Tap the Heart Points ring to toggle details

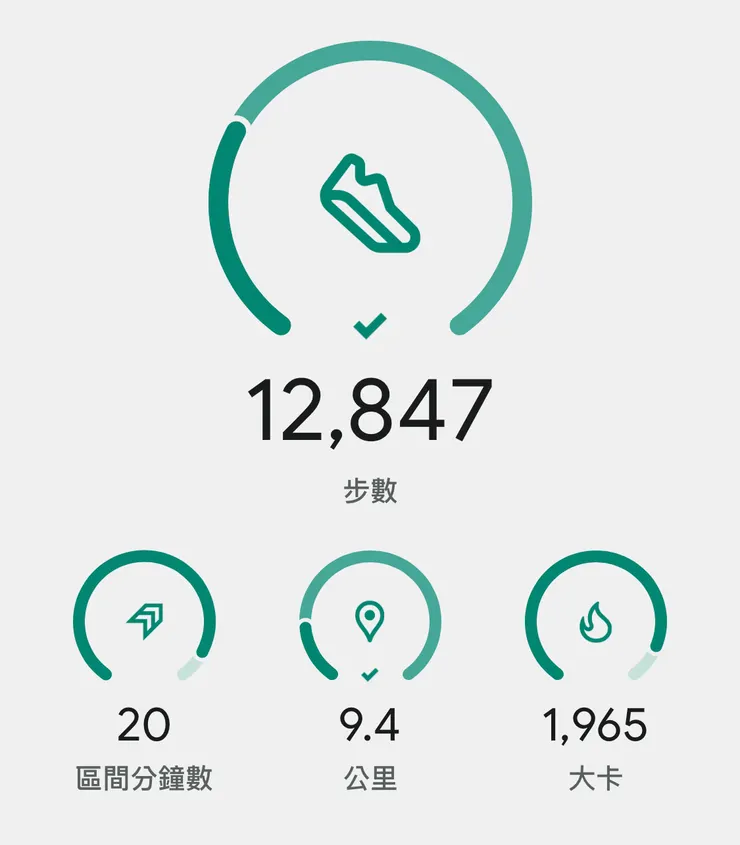pos(145,615)
